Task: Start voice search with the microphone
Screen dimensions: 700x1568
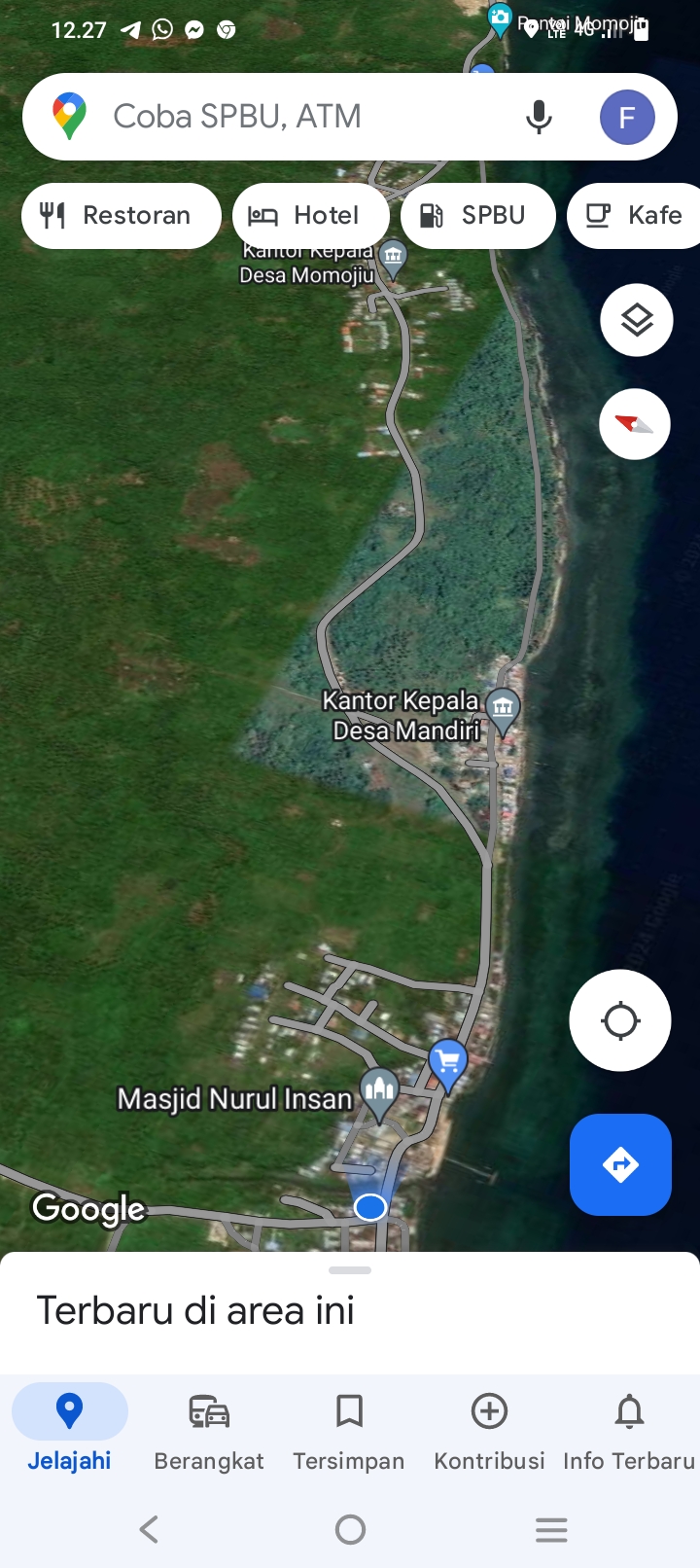Action: point(539,117)
